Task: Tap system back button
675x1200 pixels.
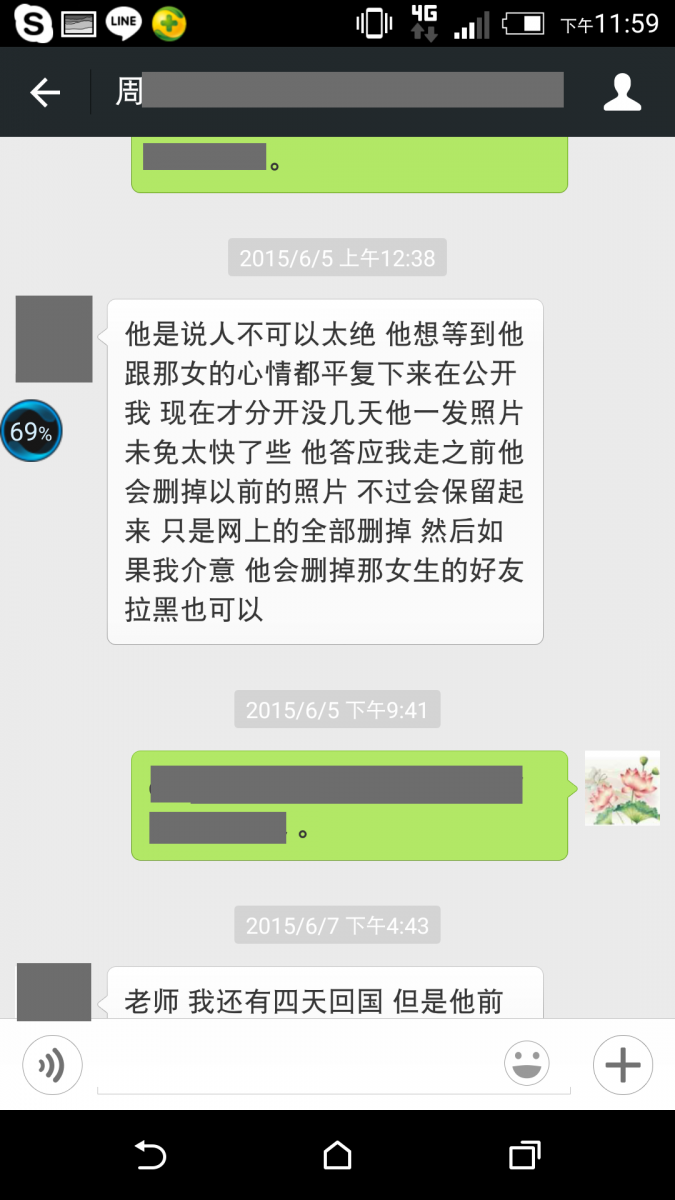Action: (150, 1155)
